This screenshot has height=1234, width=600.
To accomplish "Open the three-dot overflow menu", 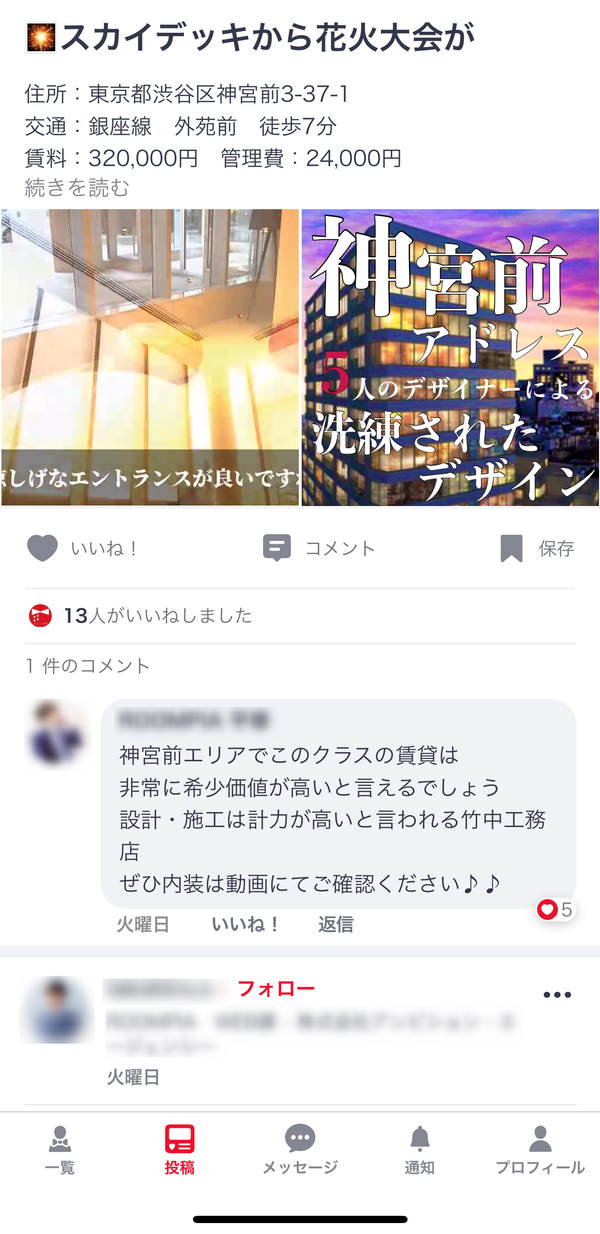I will point(557,995).
